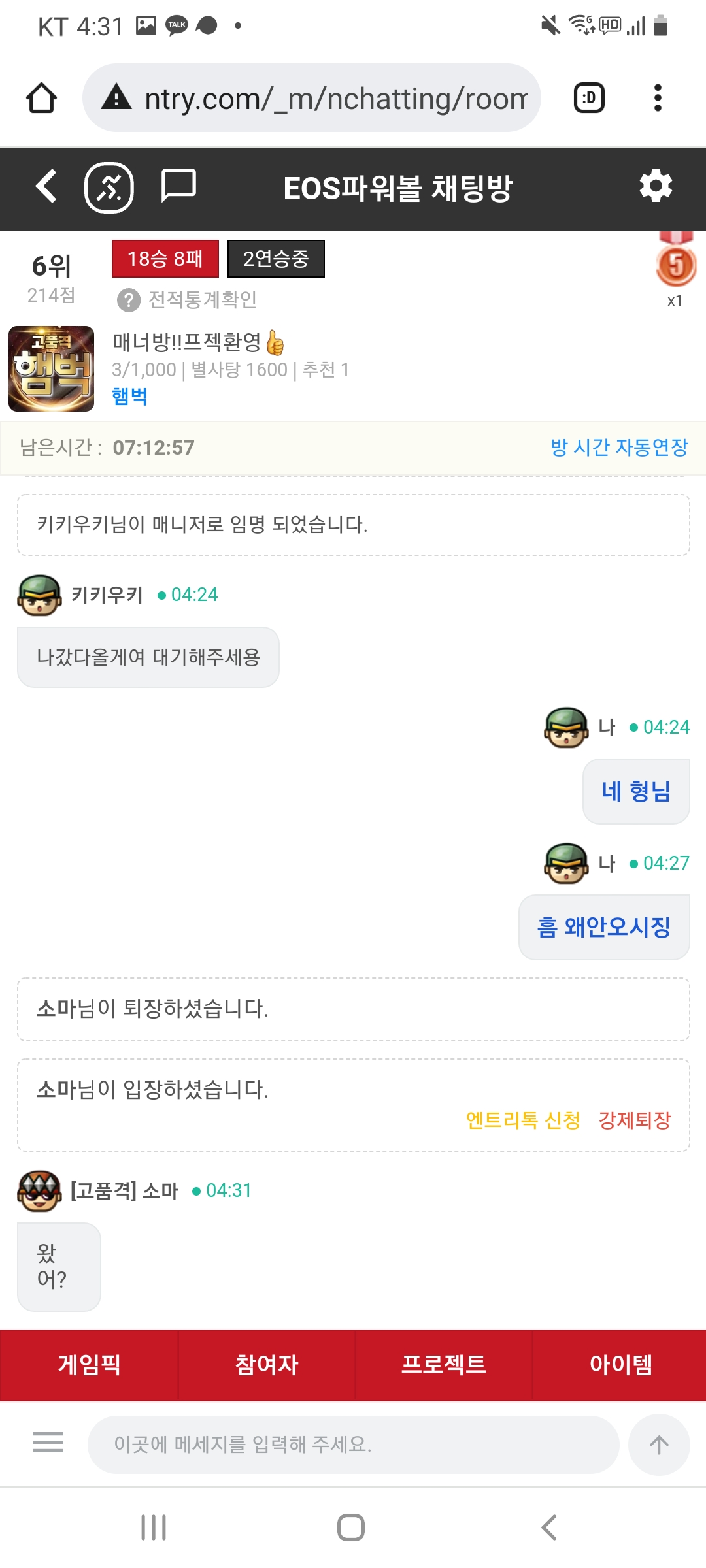Tap 방 시간 자동연장 link

point(618,448)
